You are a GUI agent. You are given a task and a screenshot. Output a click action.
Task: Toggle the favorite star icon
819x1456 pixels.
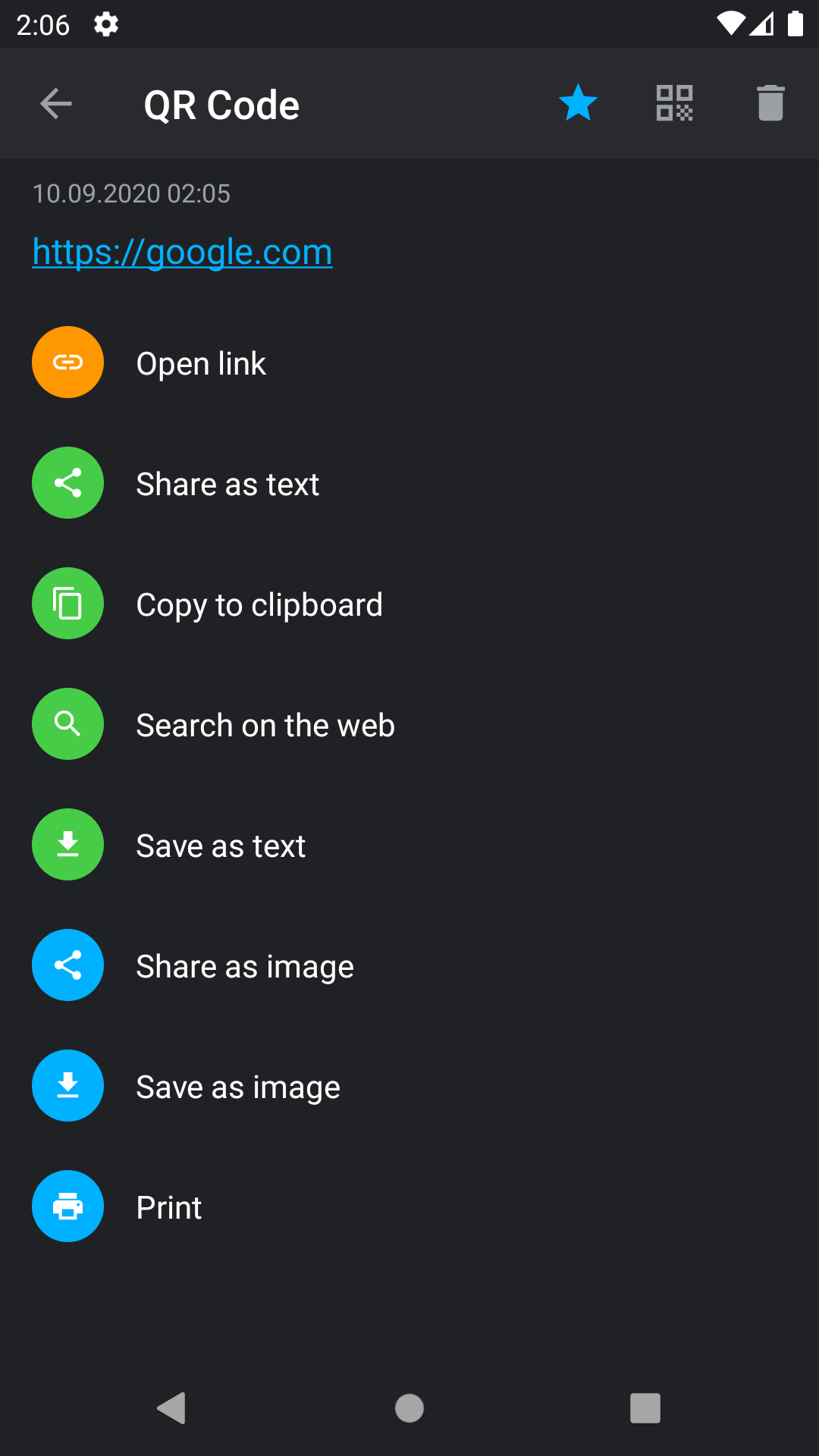coord(578,103)
